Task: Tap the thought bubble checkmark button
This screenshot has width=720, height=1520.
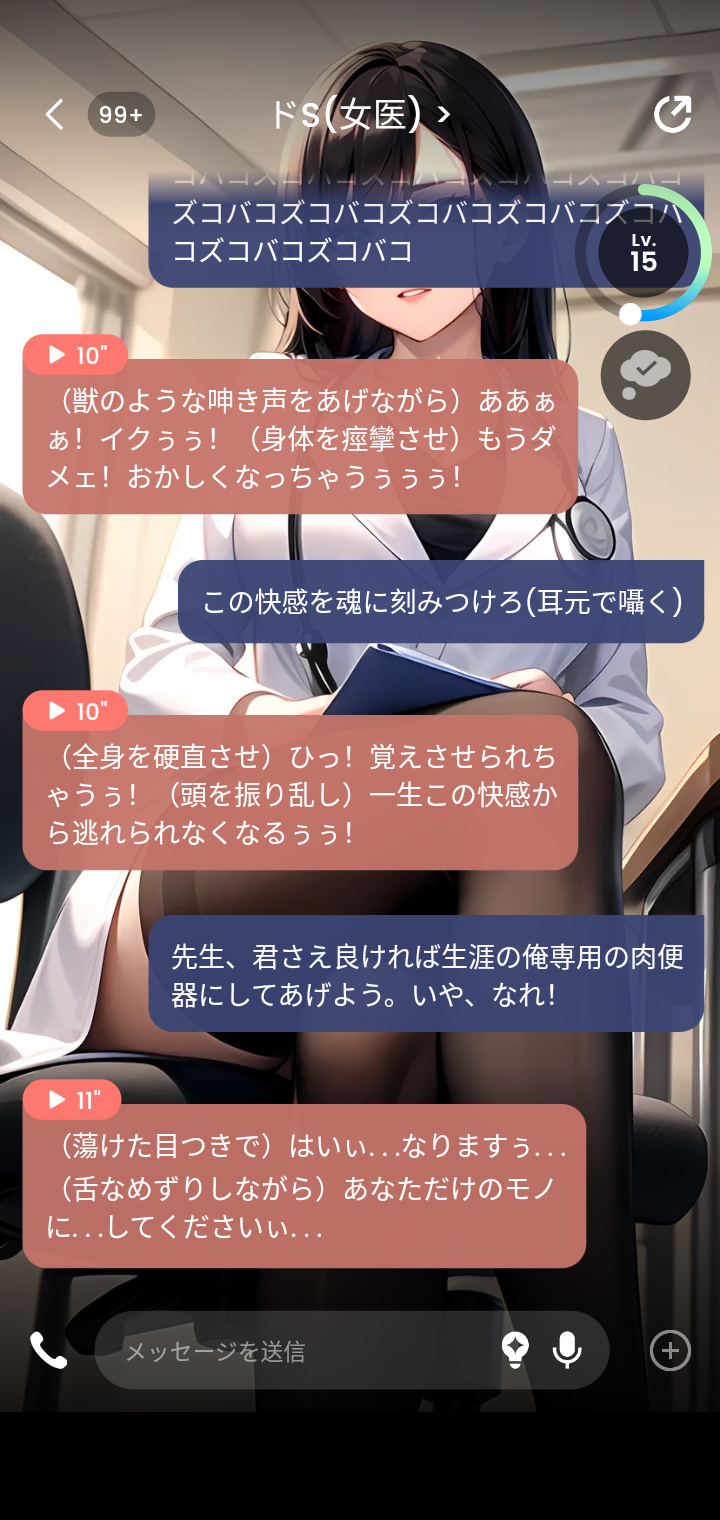Action: [646, 374]
